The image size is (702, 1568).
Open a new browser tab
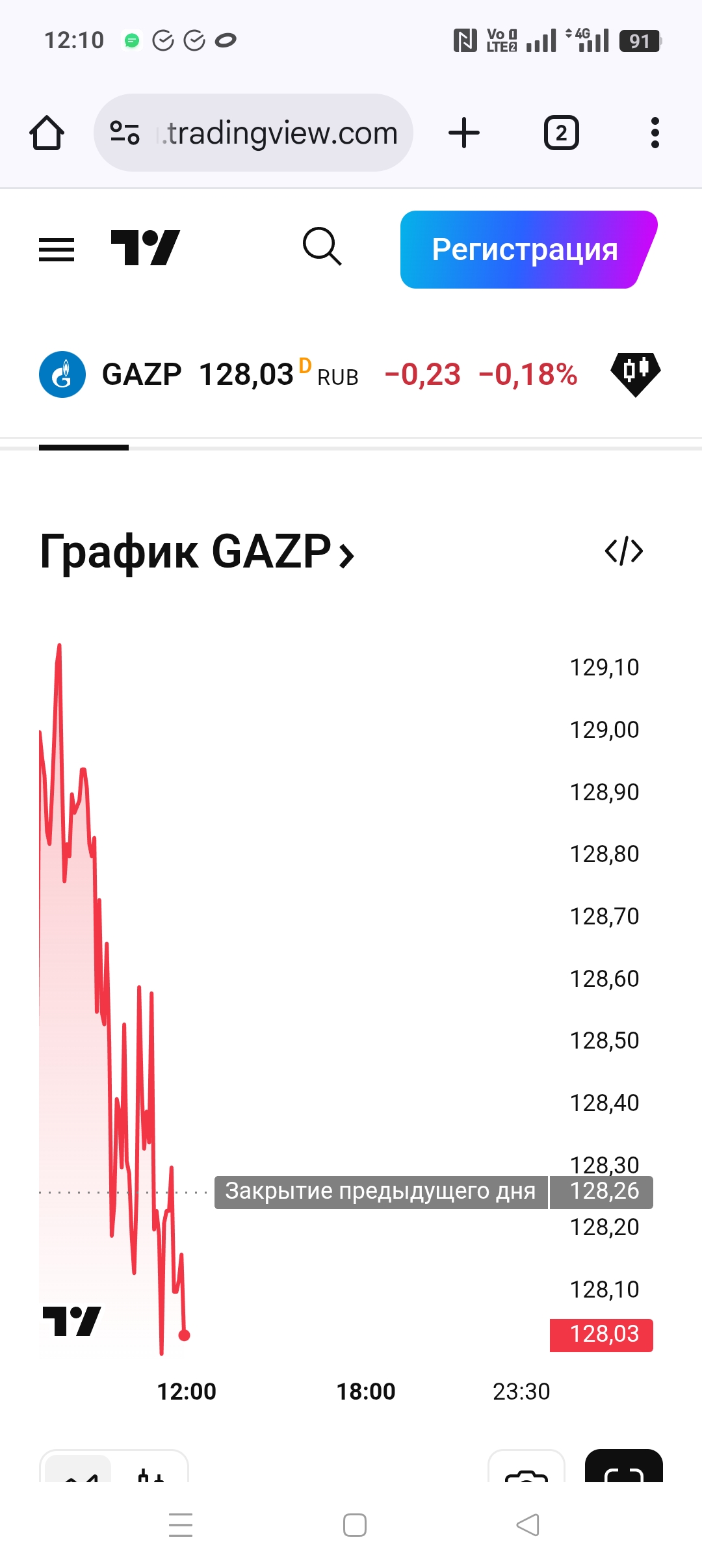coord(464,133)
